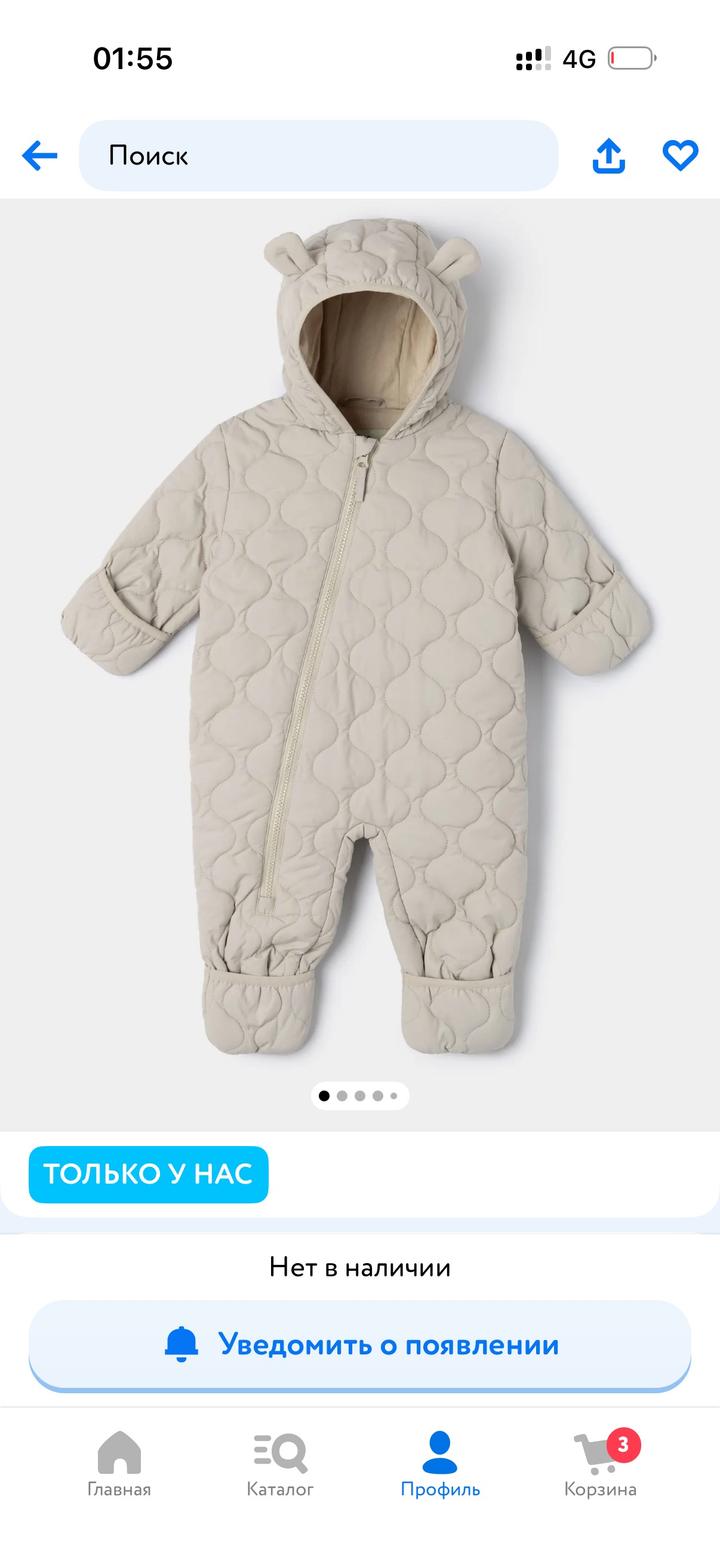Viewport: 720px width, 1565px height.
Task: Open the Каталог tab
Action: [280, 1464]
